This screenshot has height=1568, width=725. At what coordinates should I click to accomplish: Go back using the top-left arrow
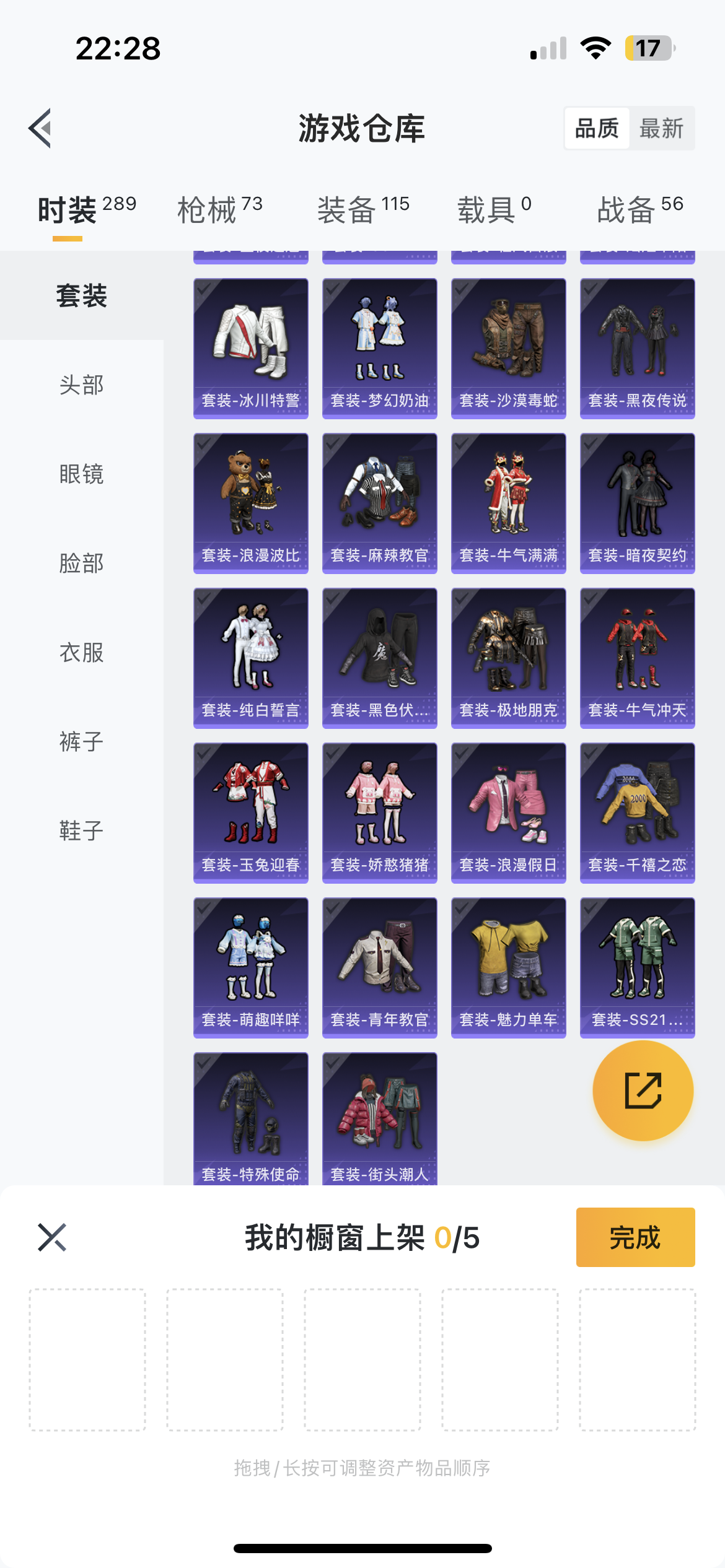click(40, 128)
